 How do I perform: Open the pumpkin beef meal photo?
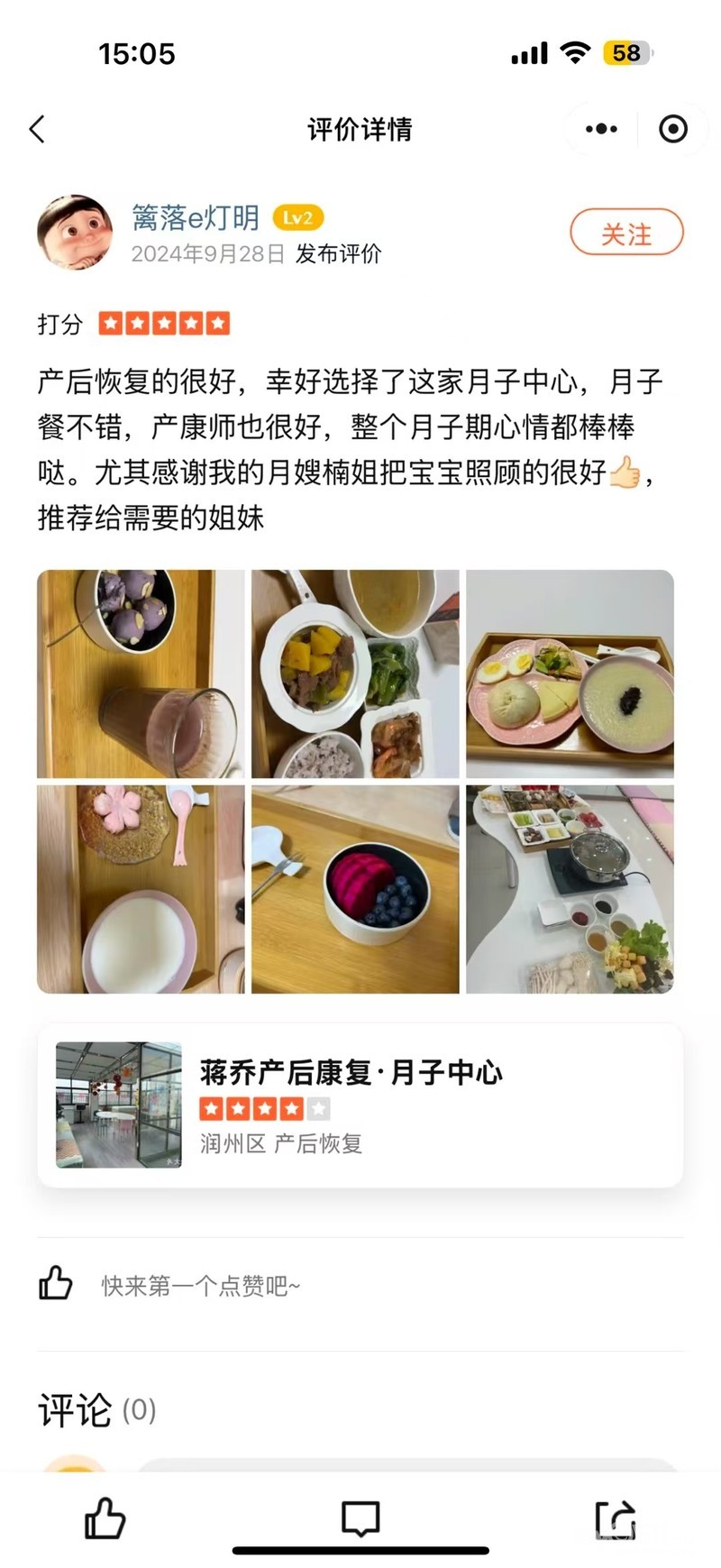pyautogui.click(x=355, y=674)
